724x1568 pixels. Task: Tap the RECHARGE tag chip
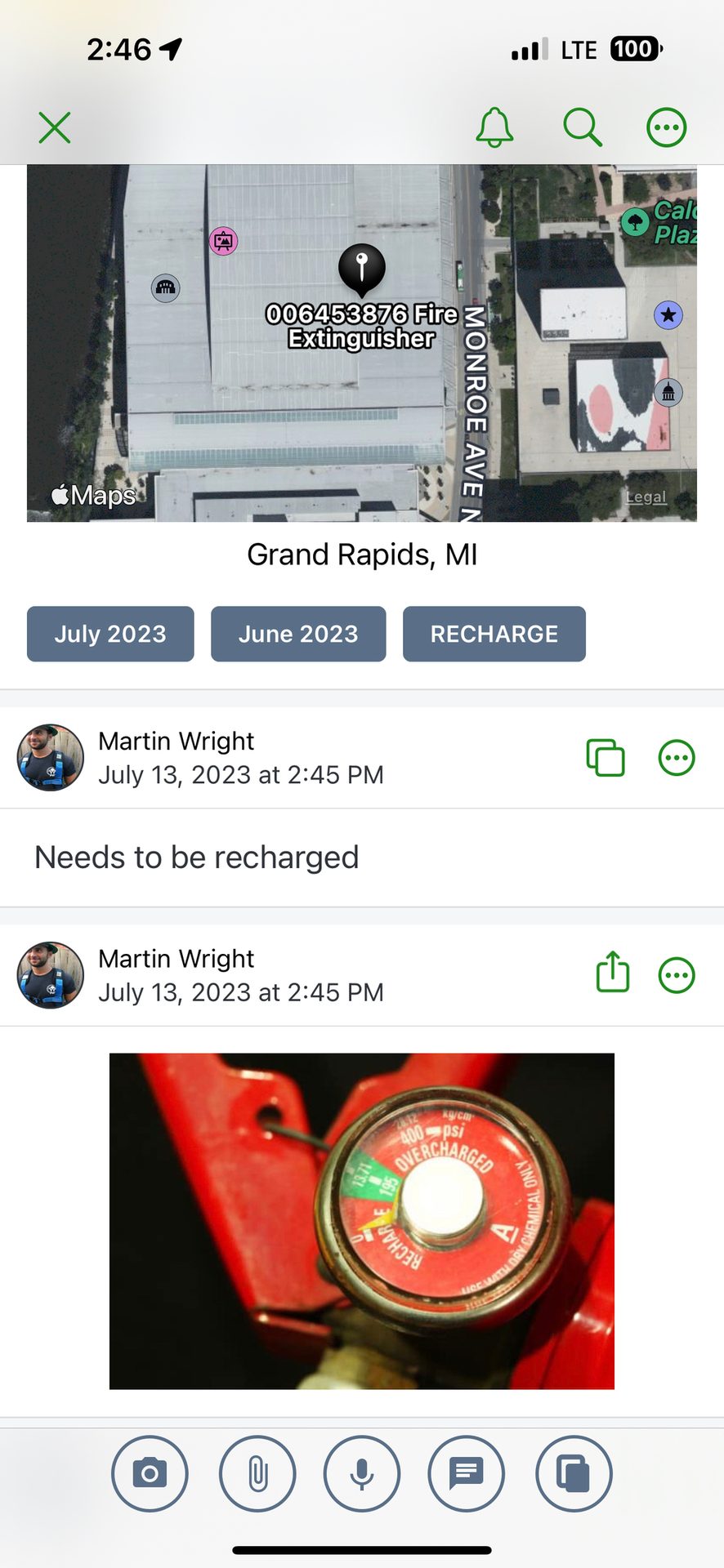pyautogui.click(x=494, y=634)
